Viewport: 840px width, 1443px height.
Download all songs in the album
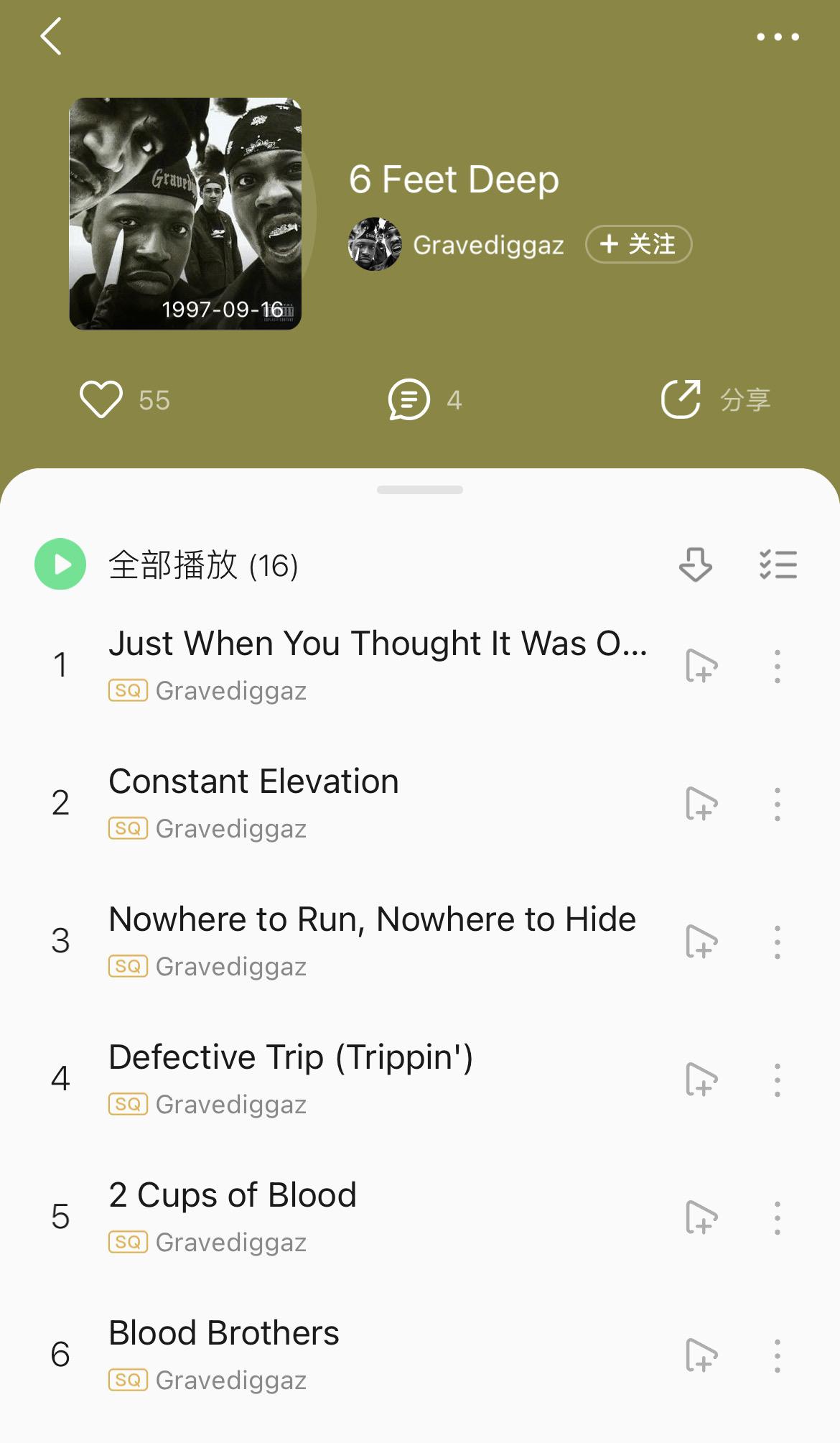coord(695,565)
